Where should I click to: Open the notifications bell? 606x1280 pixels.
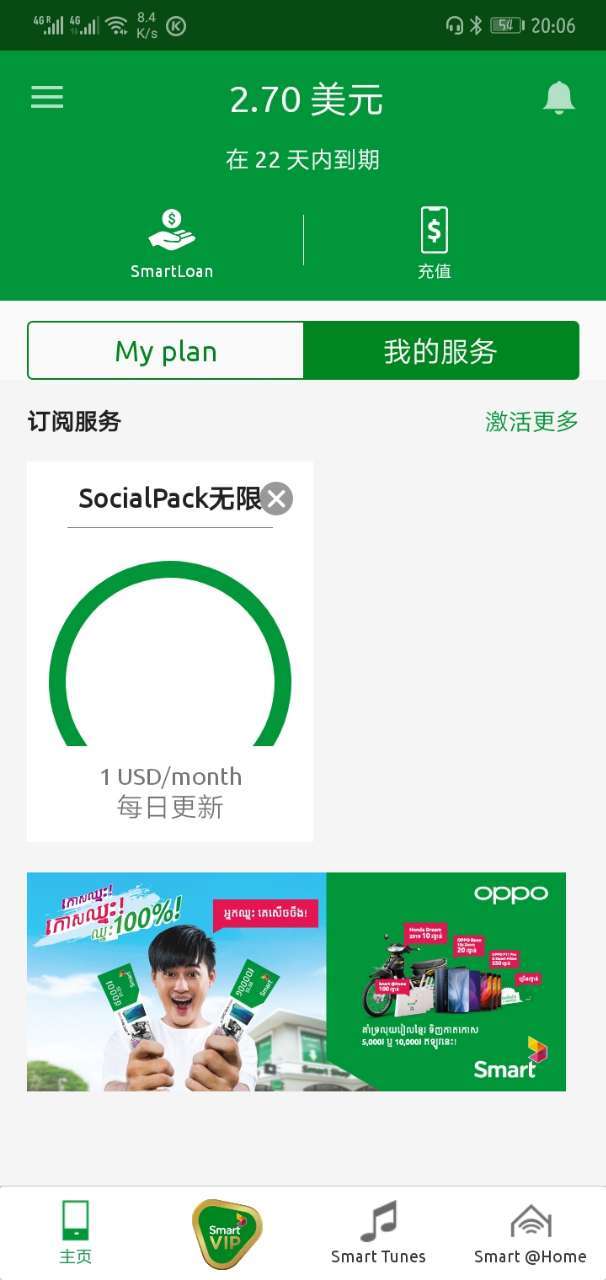558,97
